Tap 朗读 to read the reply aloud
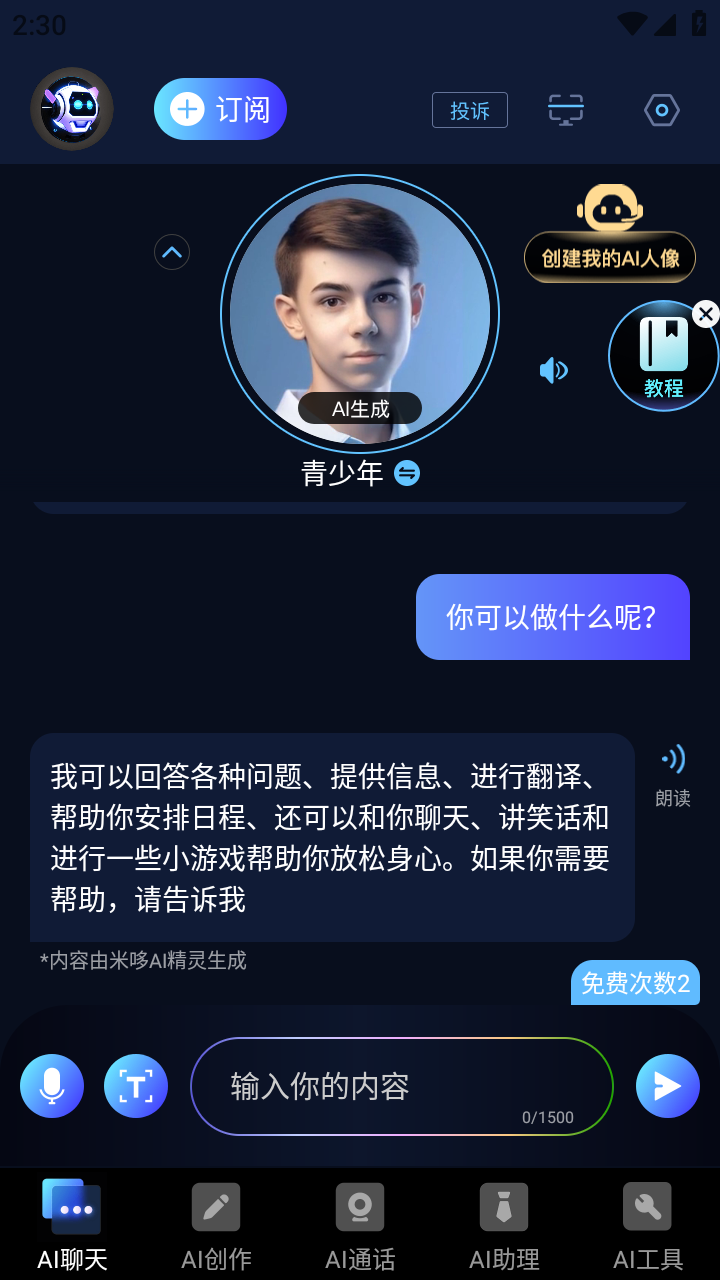This screenshot has height=1280, width=720. [673, 775]
